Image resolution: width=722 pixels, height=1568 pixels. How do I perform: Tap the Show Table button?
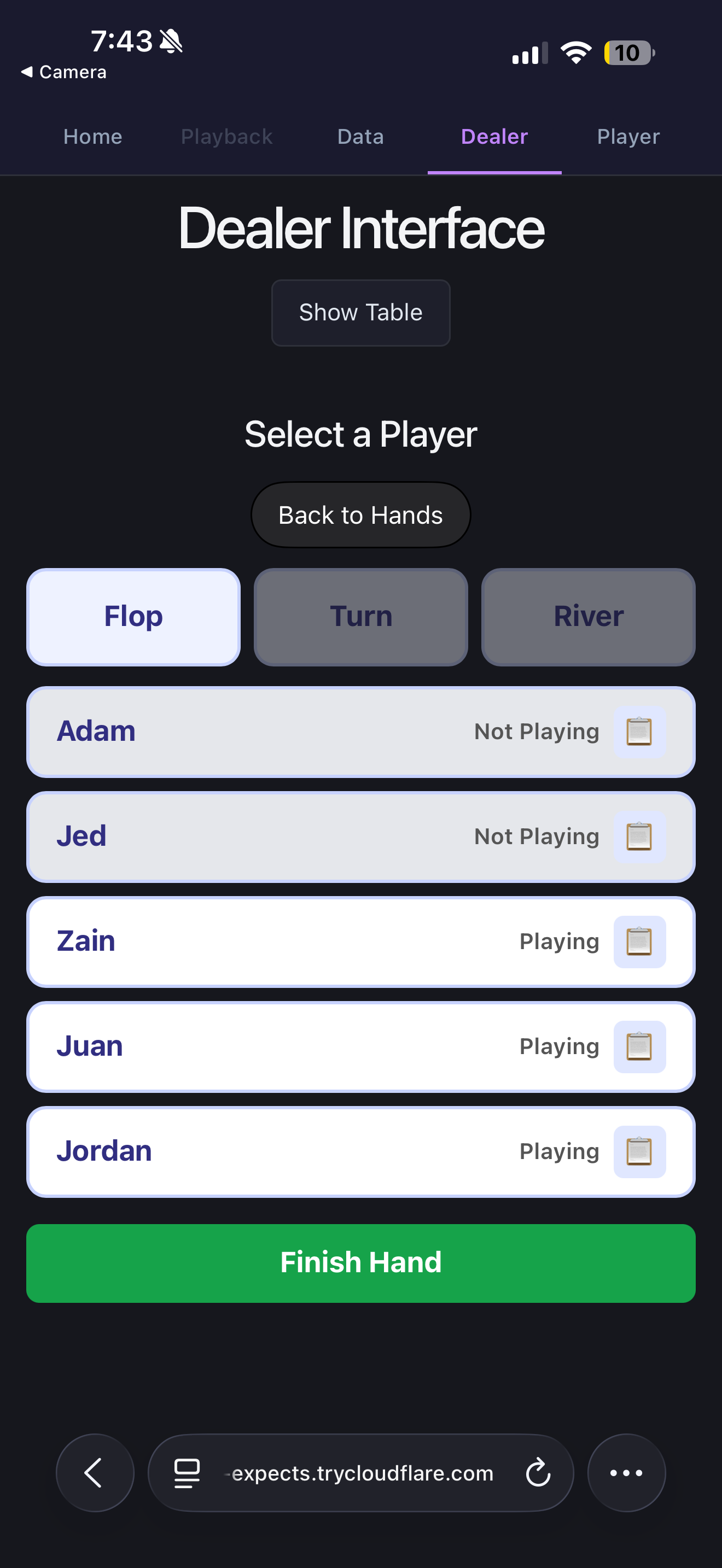click(360, 312)
